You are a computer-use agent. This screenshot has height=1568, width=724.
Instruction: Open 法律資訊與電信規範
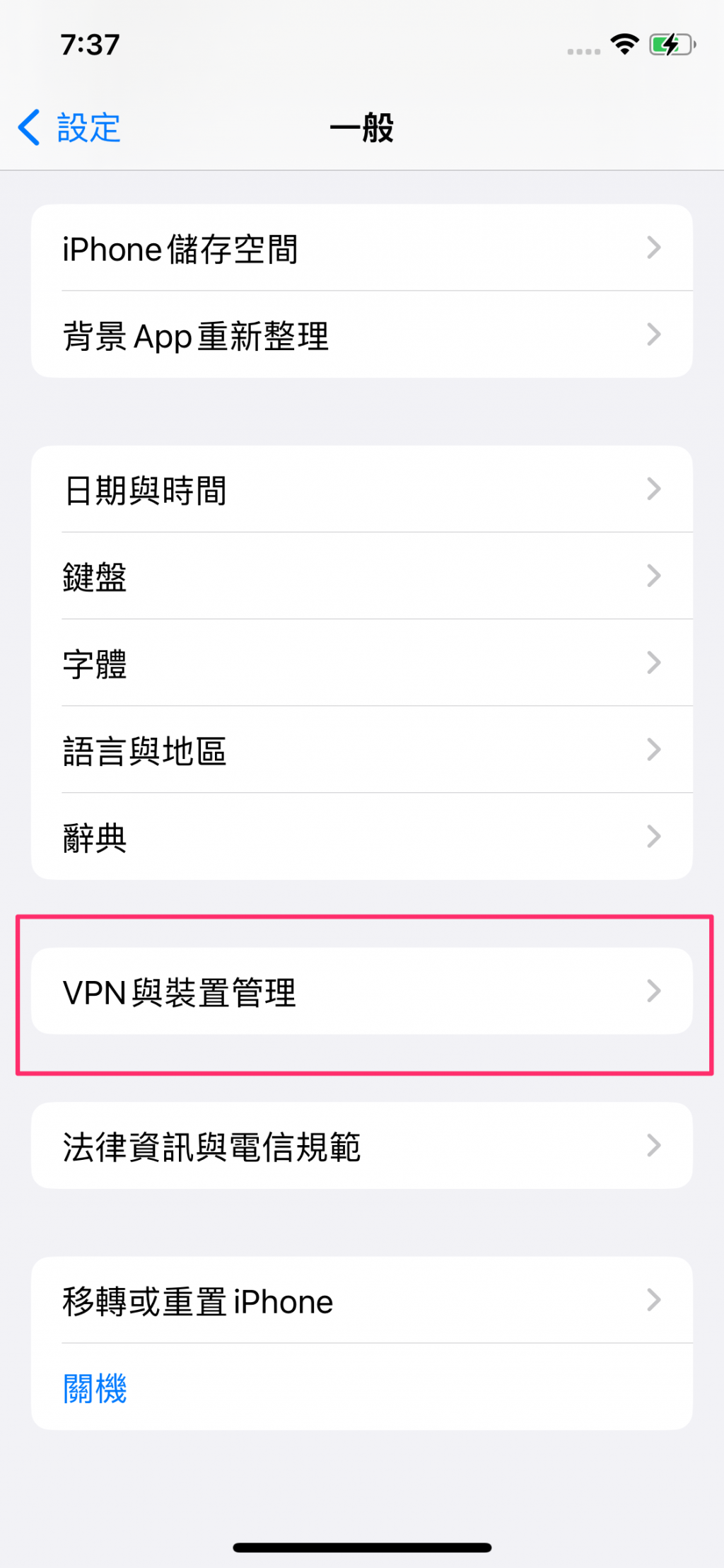tap(361, 1146)
